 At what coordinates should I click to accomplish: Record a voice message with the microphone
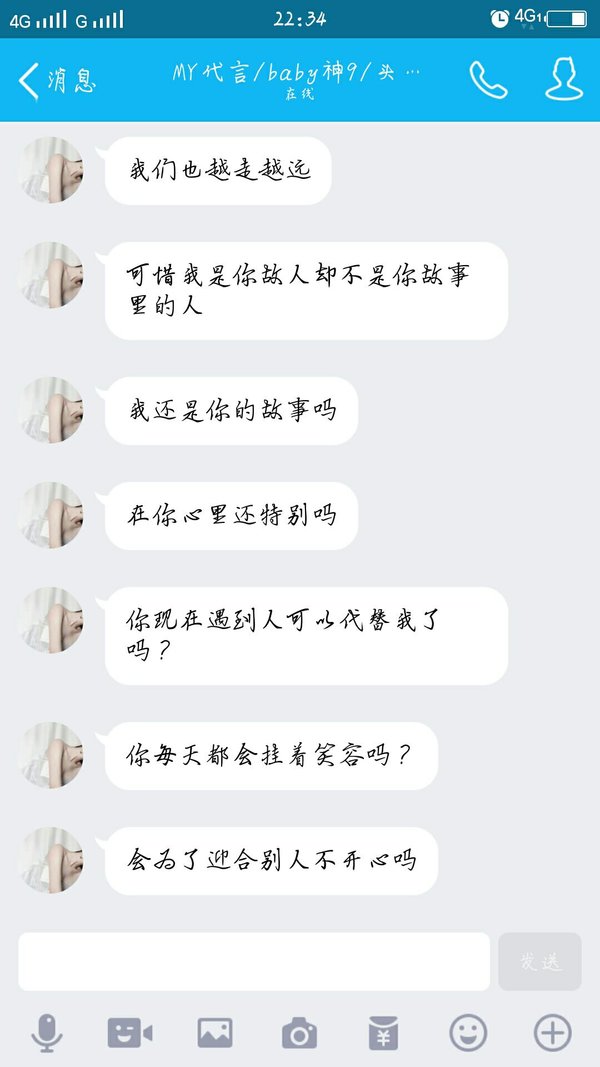tap(47, 1034)
